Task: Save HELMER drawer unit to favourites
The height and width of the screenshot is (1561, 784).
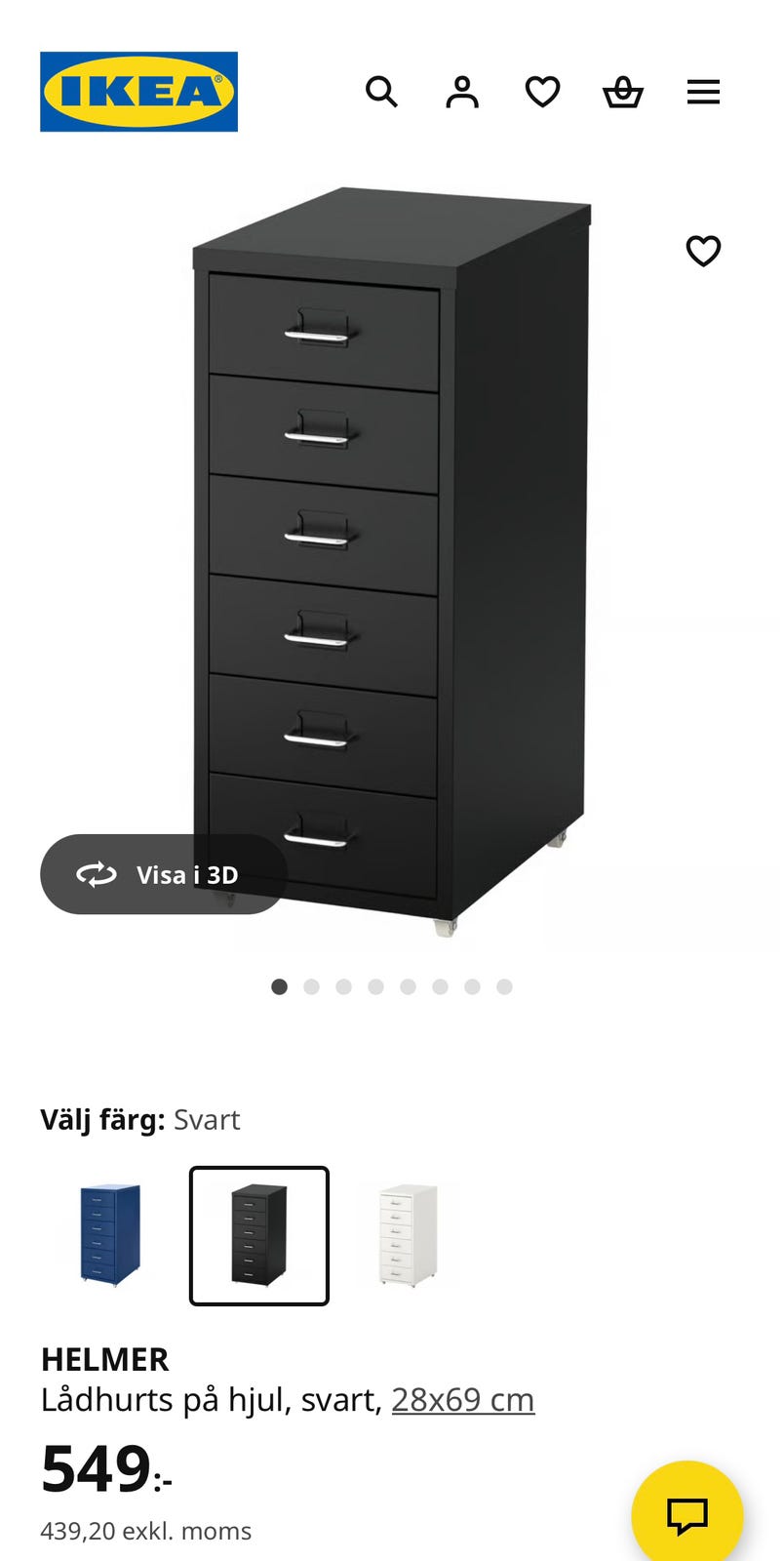Action: (703, 251)
